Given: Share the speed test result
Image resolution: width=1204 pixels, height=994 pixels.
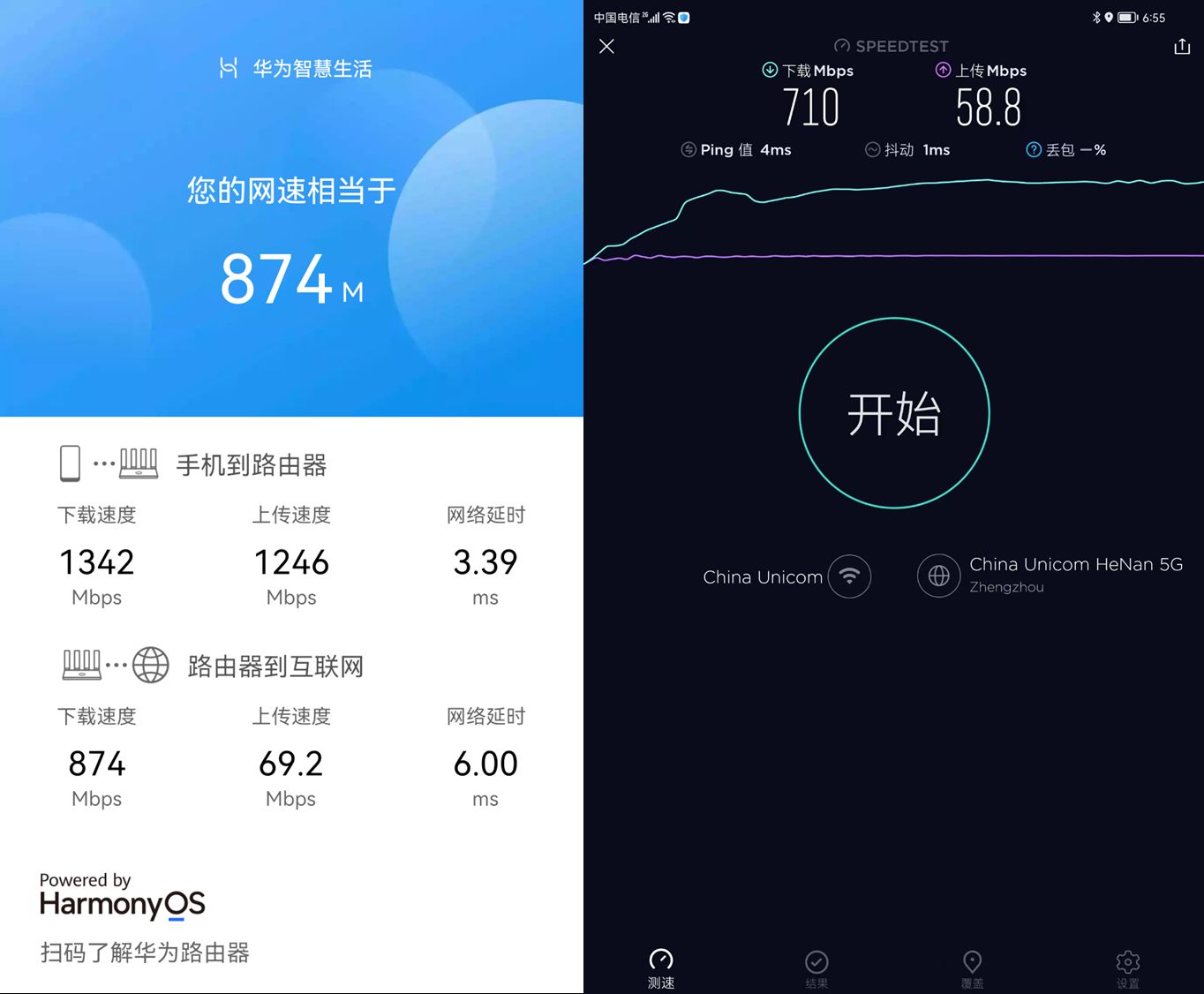Looking at the screenshot, I should click(x=1182, y=47).
